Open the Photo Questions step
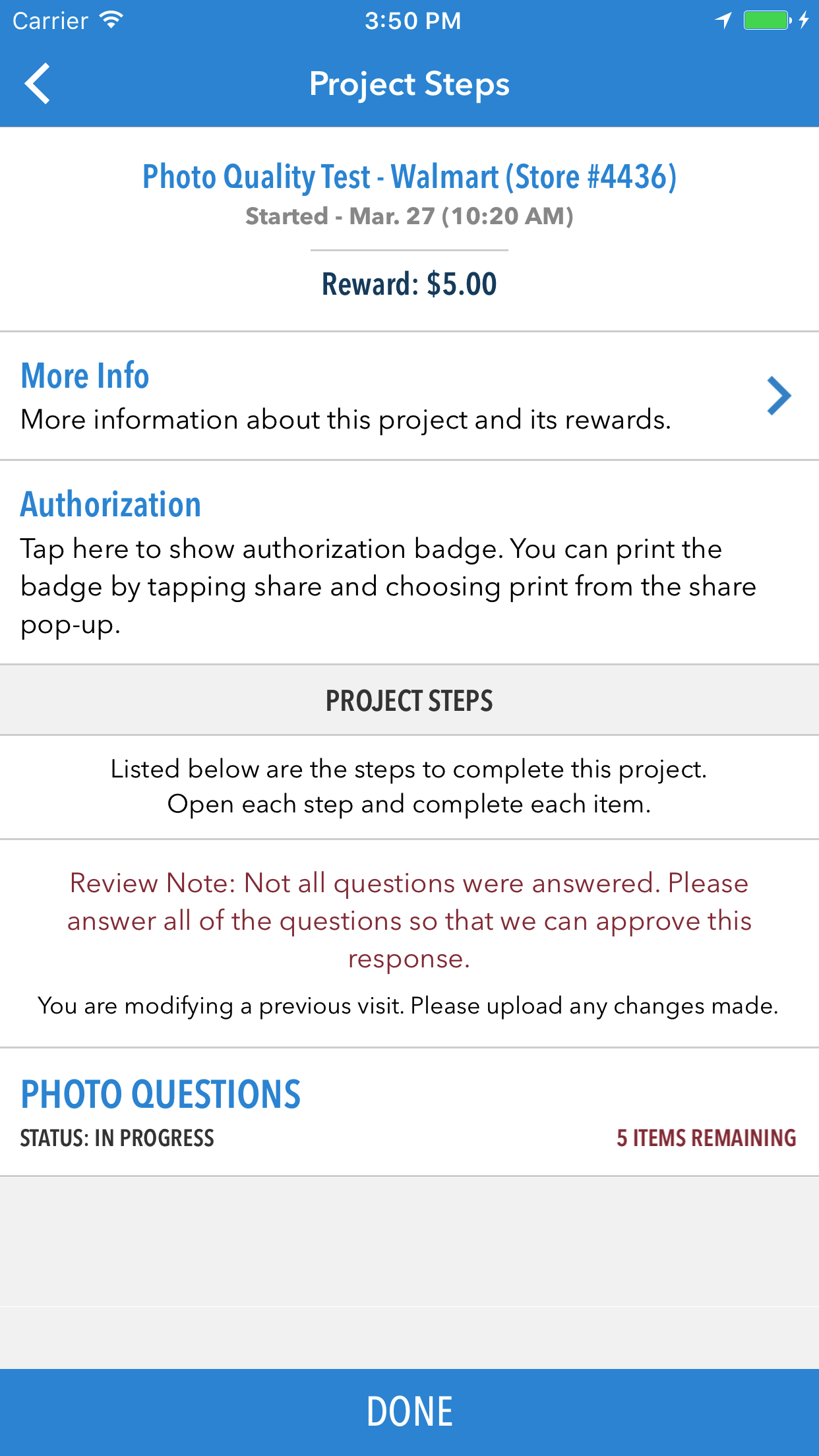This screenshot has height=1456, width=819. (409, 1112)
